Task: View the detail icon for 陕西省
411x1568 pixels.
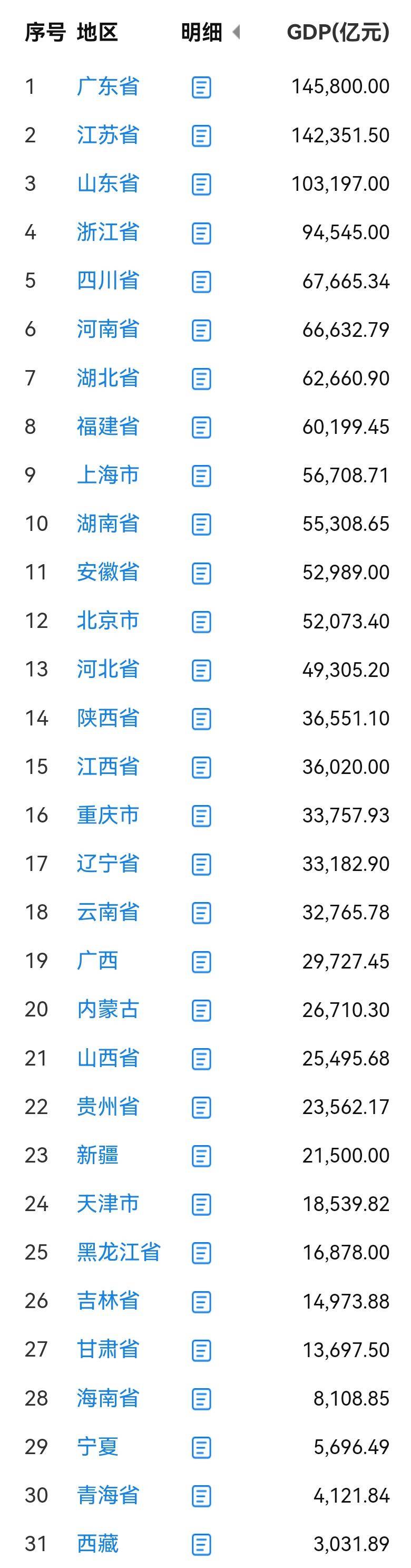Action: [x=201, y=719]
